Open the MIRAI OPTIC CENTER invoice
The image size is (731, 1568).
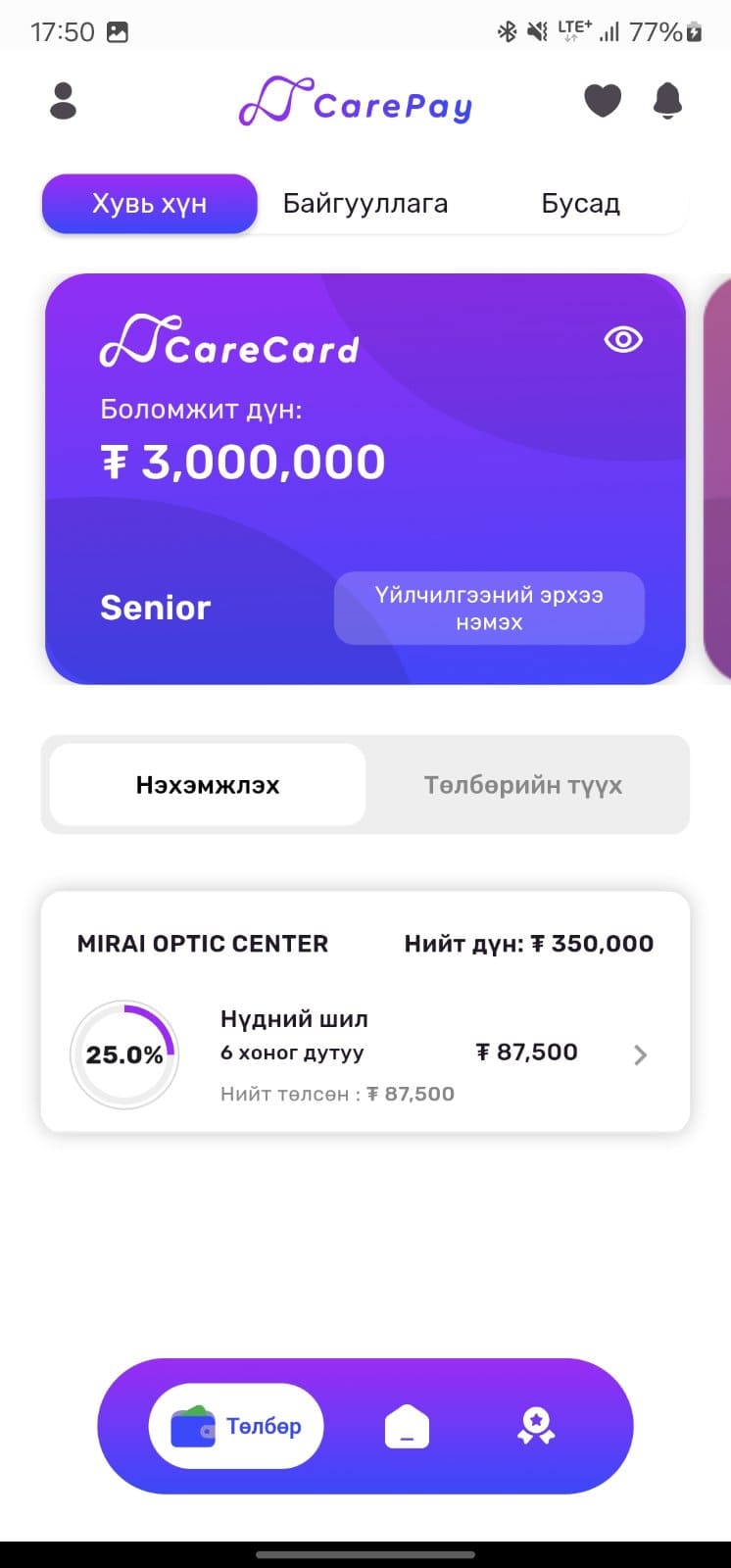[365, 1012]
